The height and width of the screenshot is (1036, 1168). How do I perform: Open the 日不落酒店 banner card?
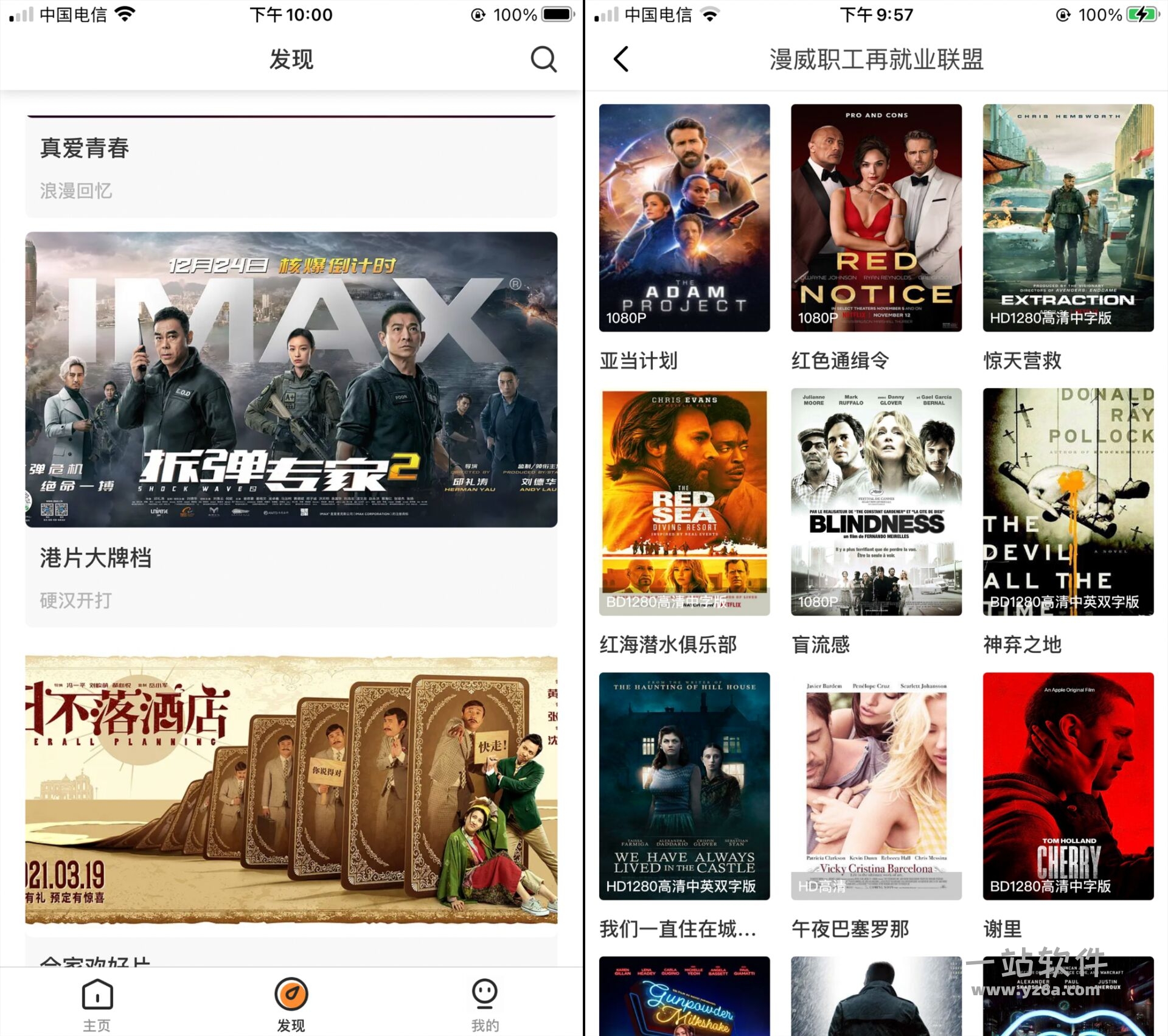pyautogui.click(x=291, y=789)
